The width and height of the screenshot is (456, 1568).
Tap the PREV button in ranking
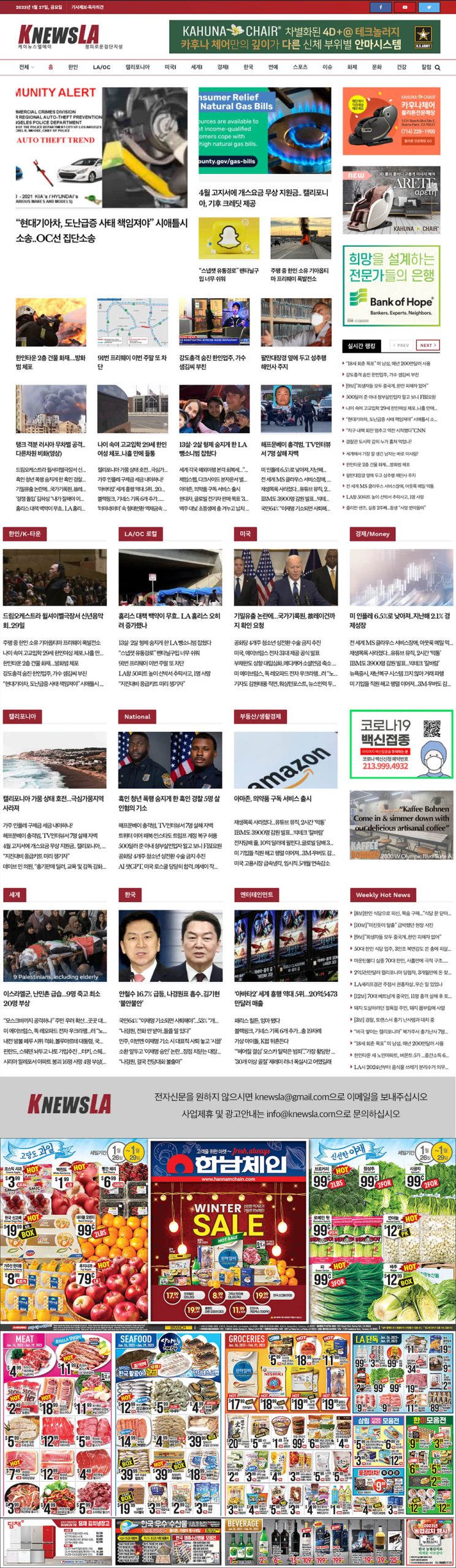[401, 345]
